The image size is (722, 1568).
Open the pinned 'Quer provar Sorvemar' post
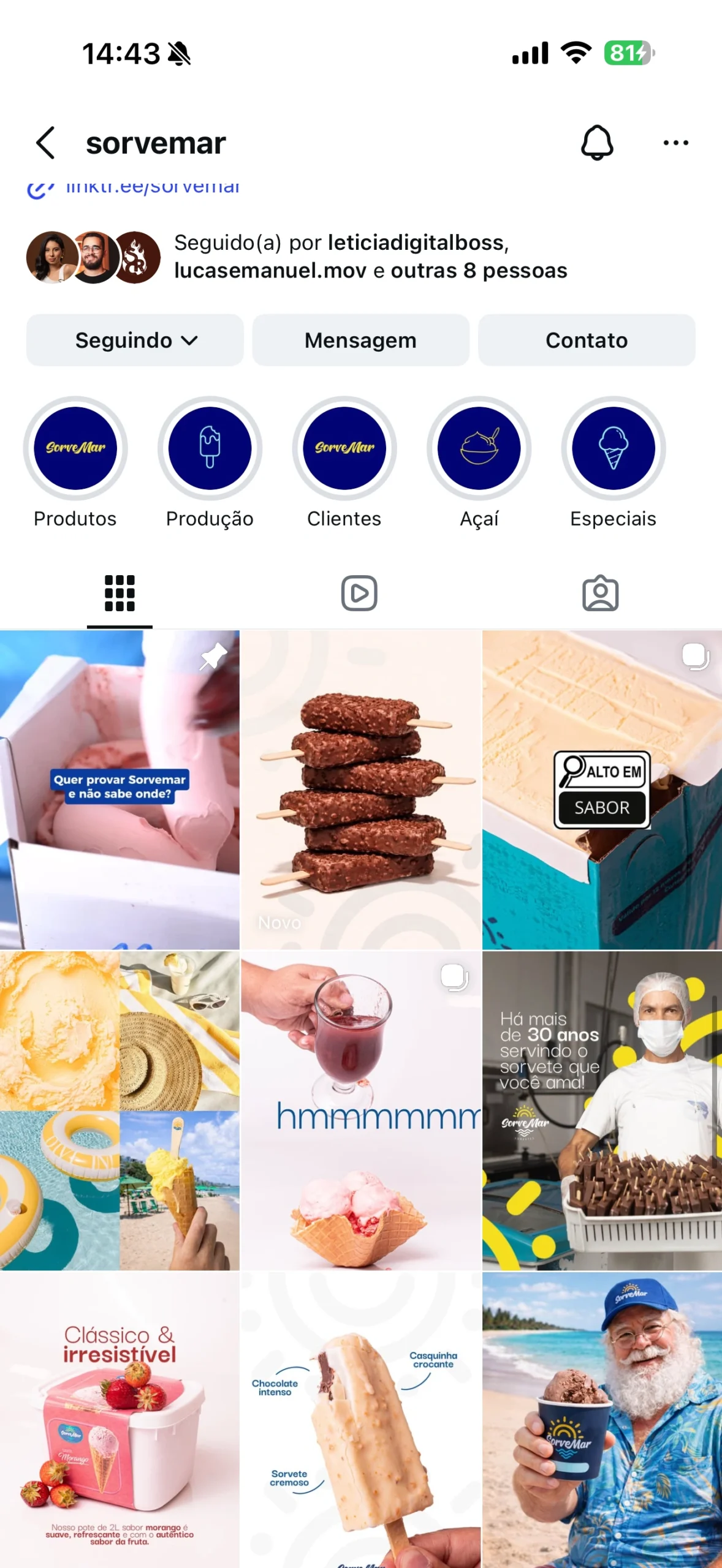coord(120,790)
